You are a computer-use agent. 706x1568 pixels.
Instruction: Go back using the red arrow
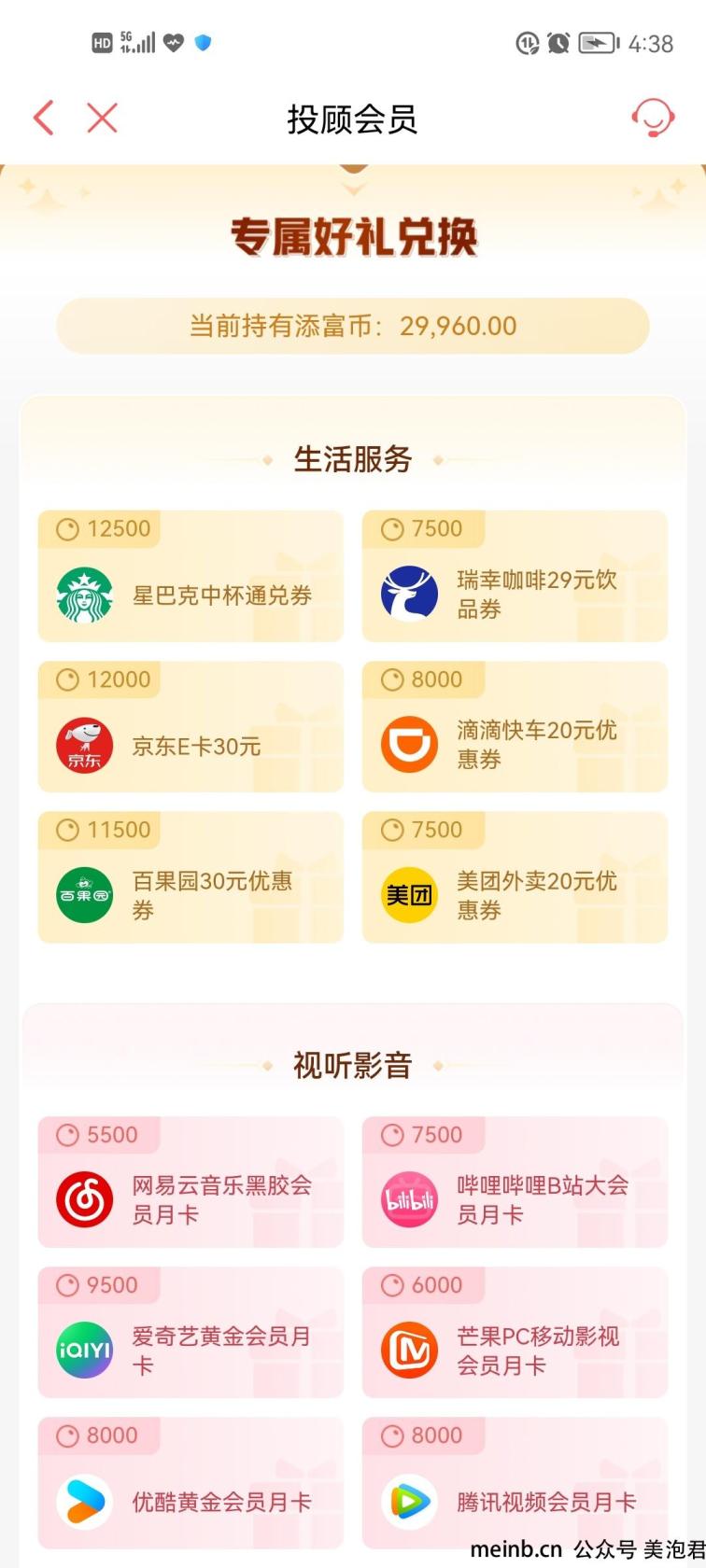click(43, 119)
